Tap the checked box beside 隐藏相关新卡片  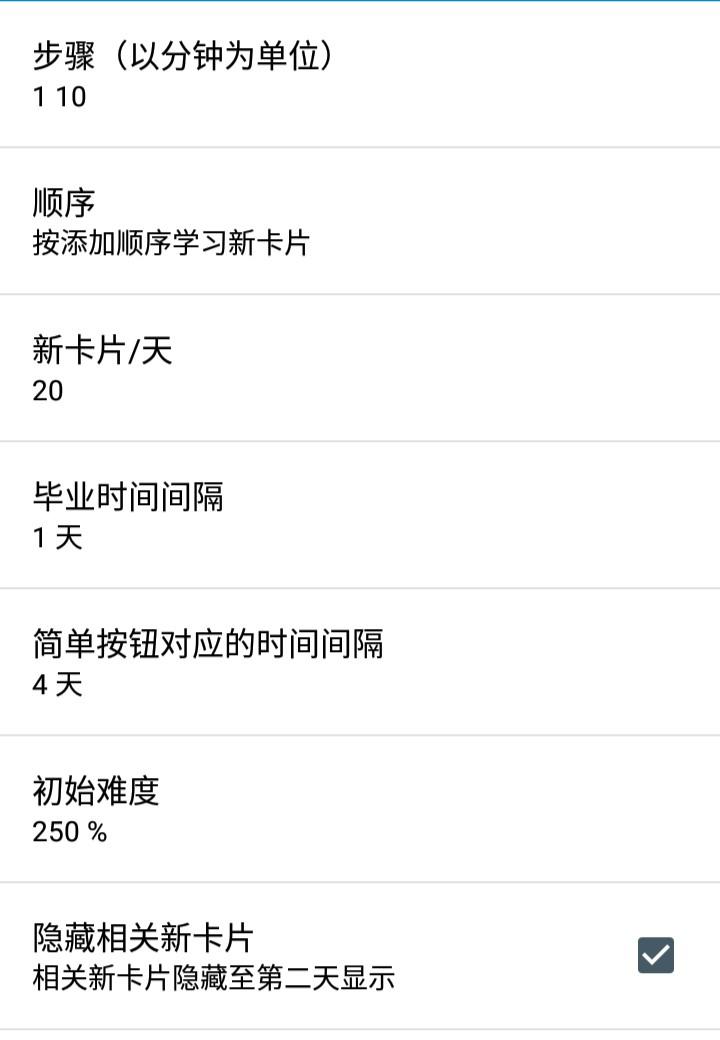657,955
